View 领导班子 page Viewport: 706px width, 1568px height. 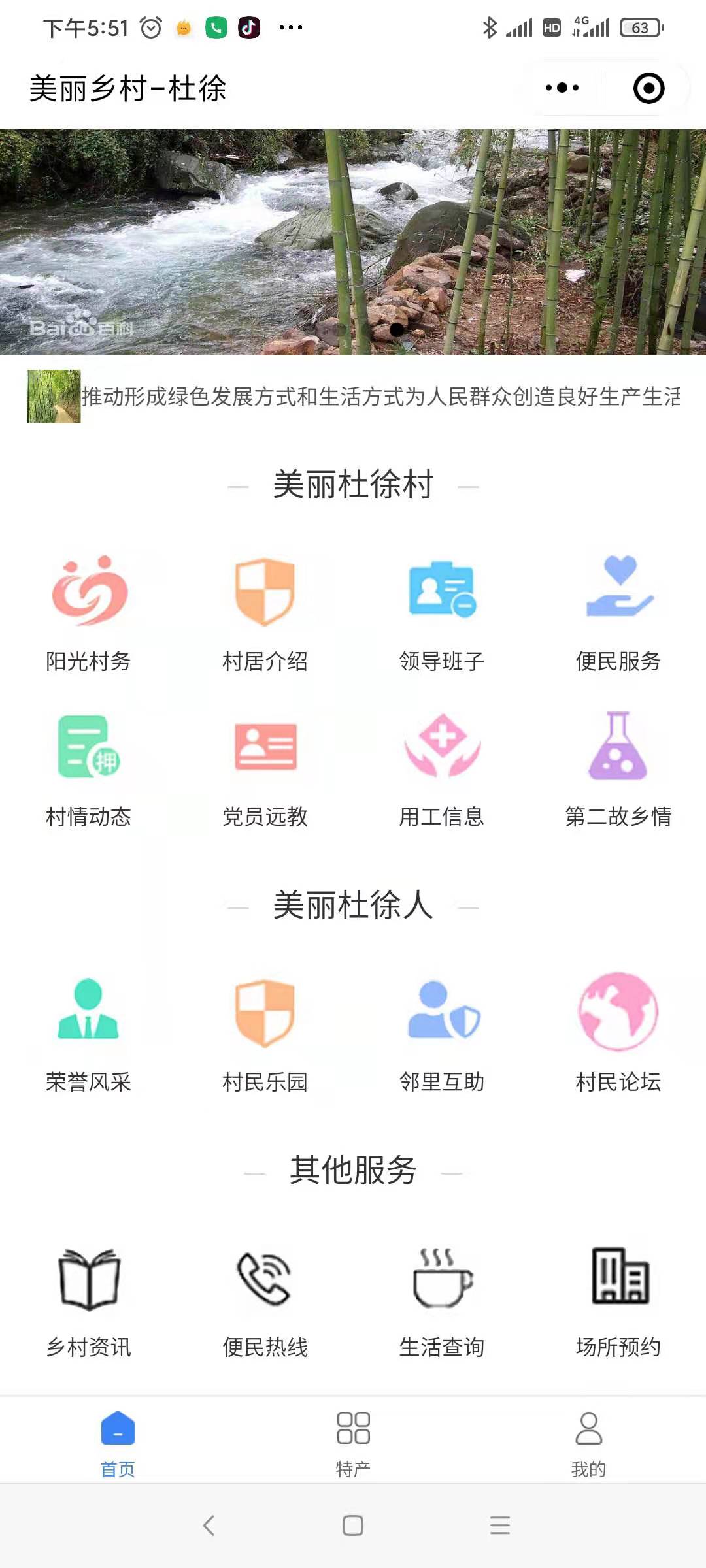(x=442, y=613)
